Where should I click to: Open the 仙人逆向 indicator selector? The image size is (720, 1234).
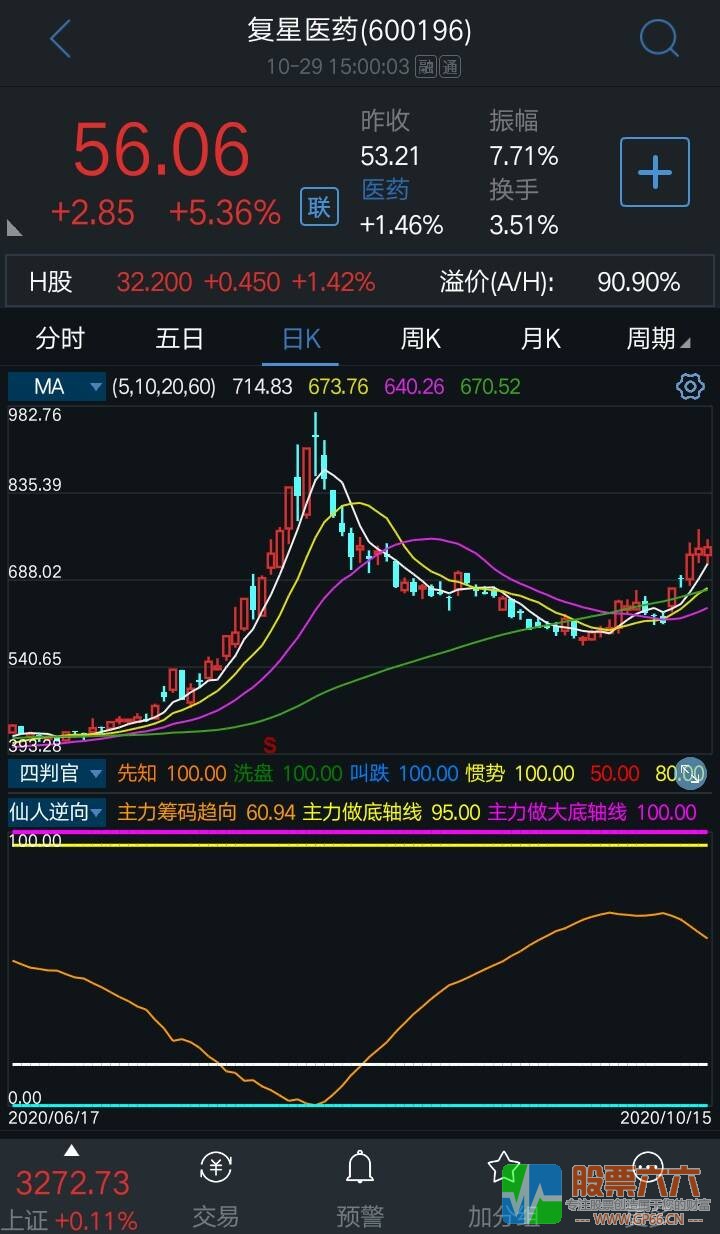click(x=57, y=811)
